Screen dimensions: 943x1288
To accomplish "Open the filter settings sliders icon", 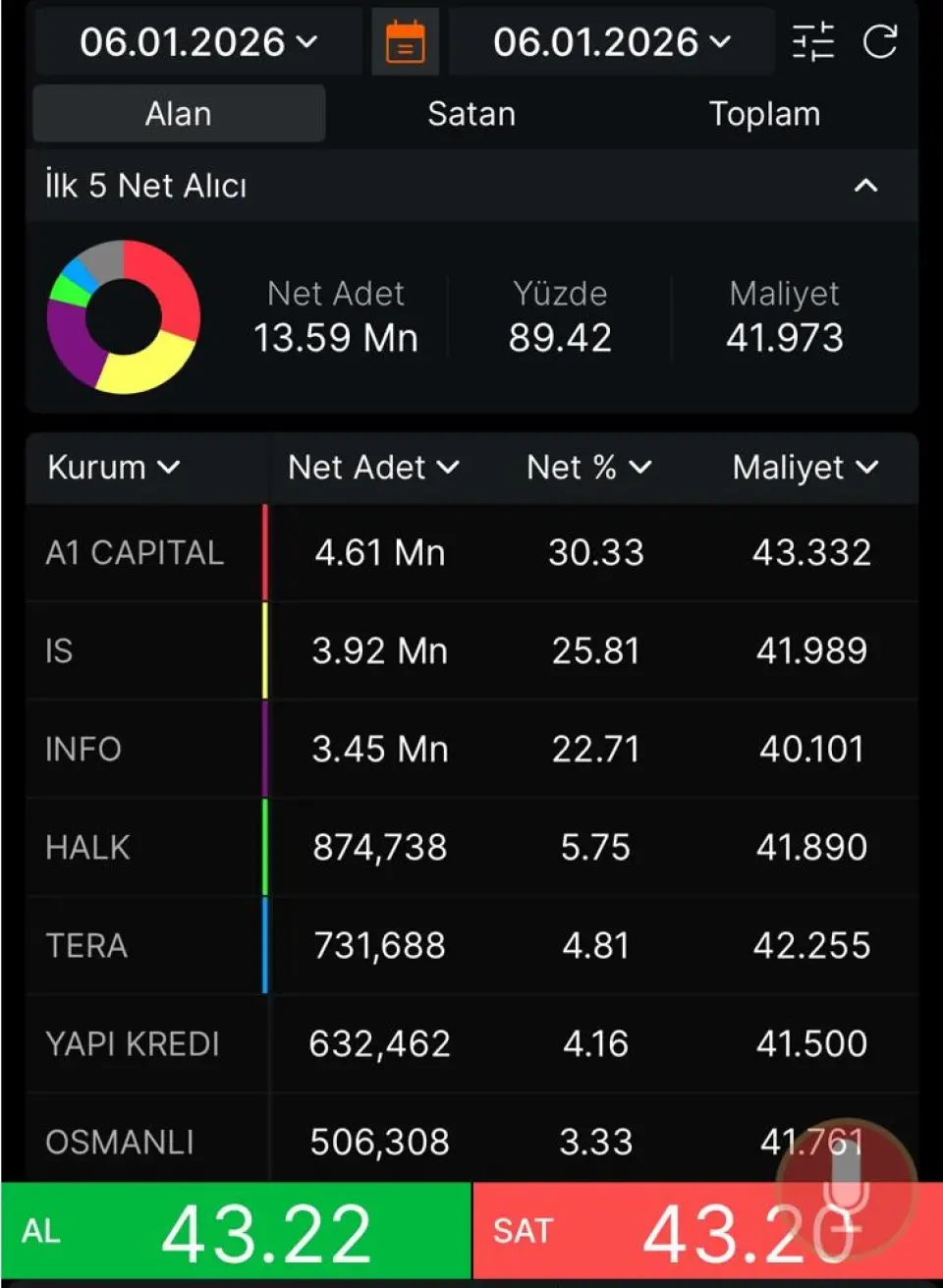I will coord(813,42).
